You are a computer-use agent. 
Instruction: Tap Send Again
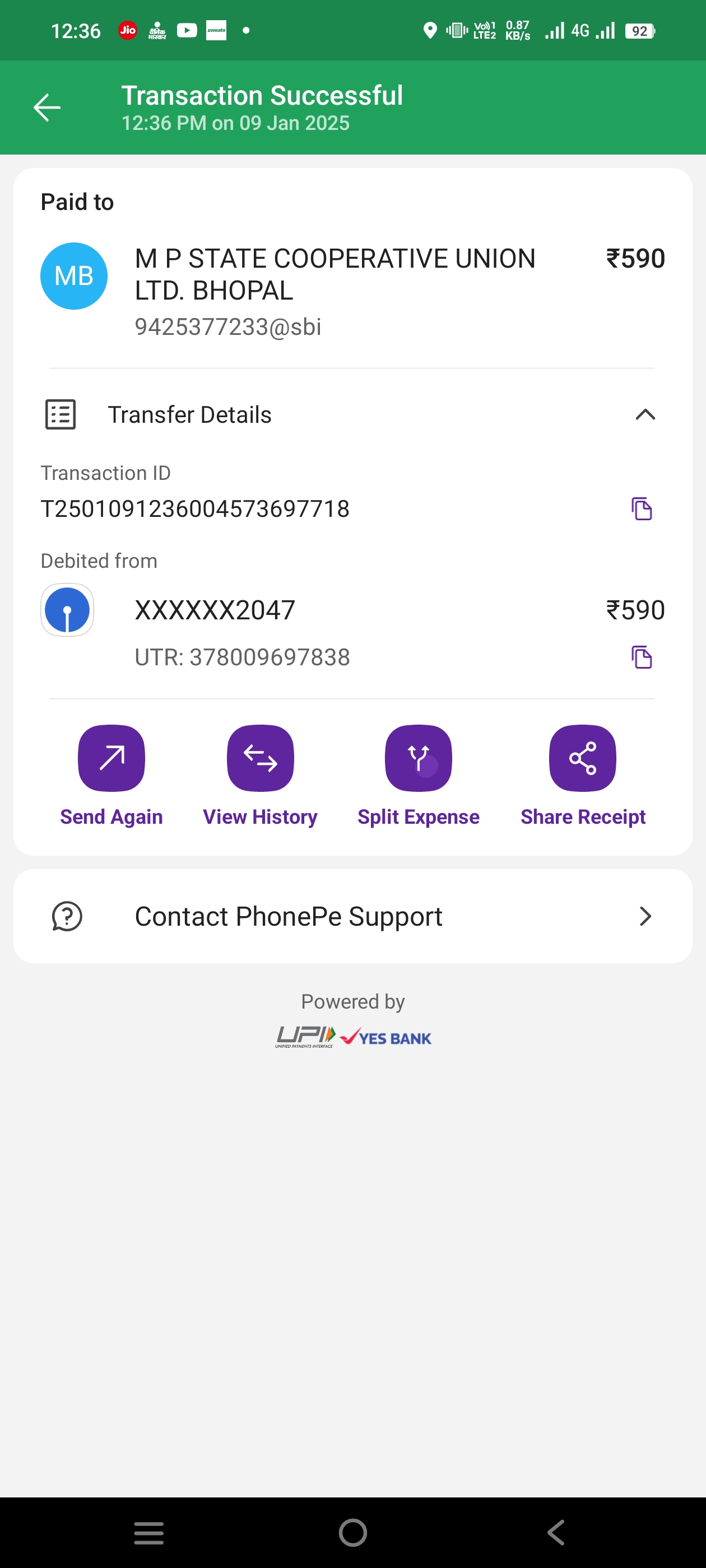[112, 776]
